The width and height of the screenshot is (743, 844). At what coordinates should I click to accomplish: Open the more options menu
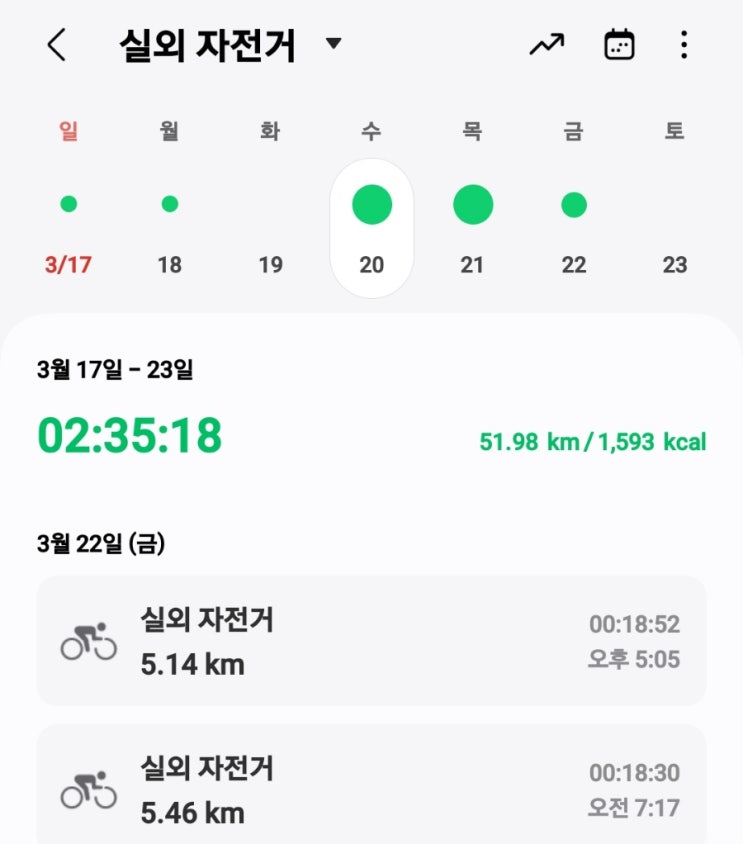coord(684,45)
